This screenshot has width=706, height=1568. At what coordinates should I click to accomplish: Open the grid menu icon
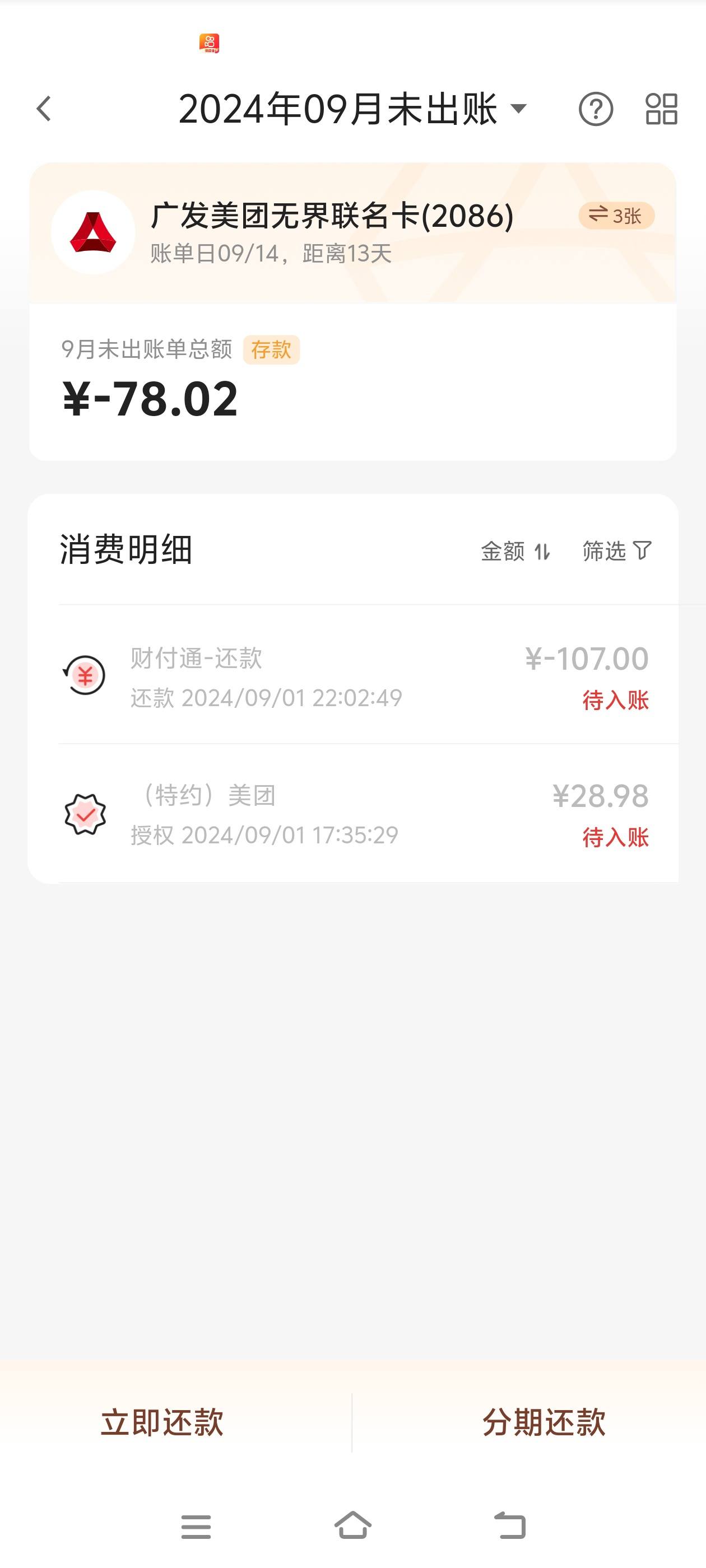tap(661, 110)
